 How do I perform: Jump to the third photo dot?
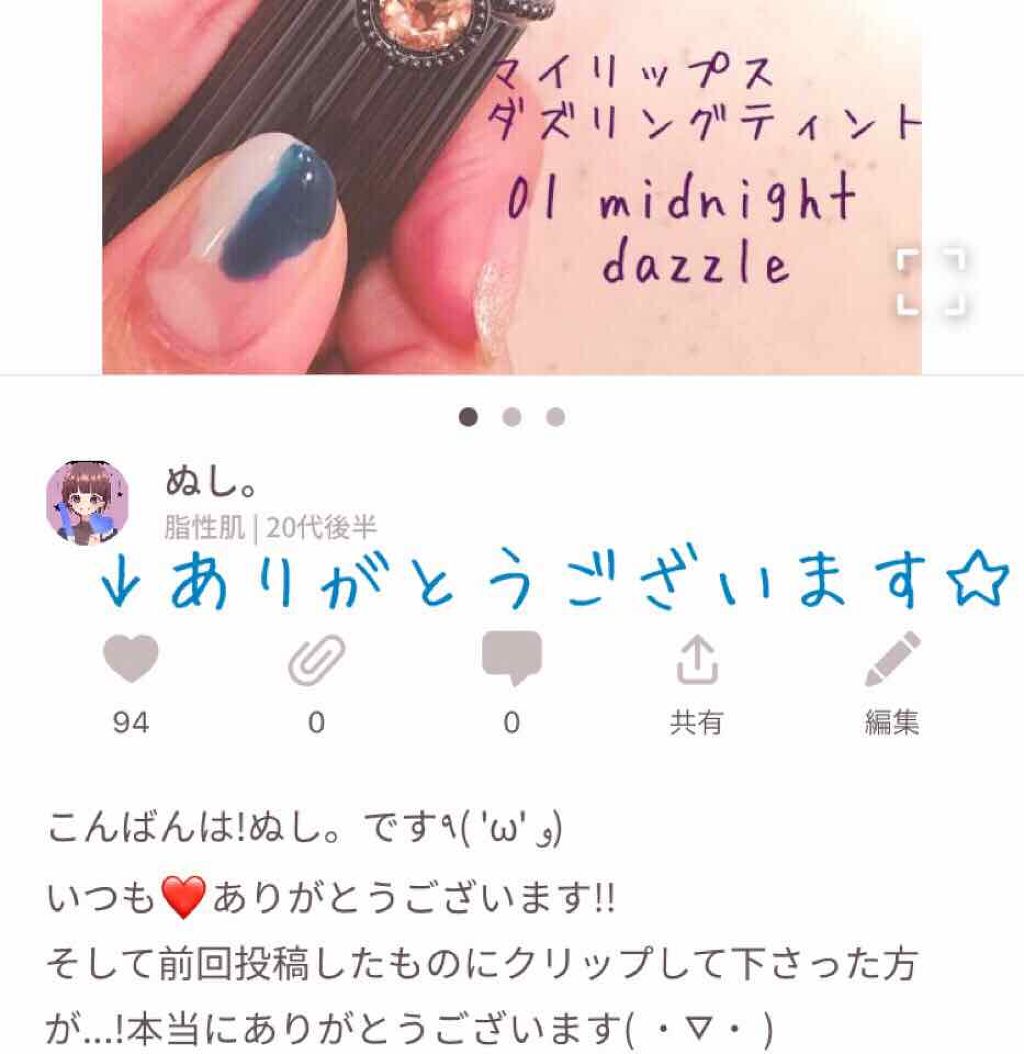tap(555, 417)
